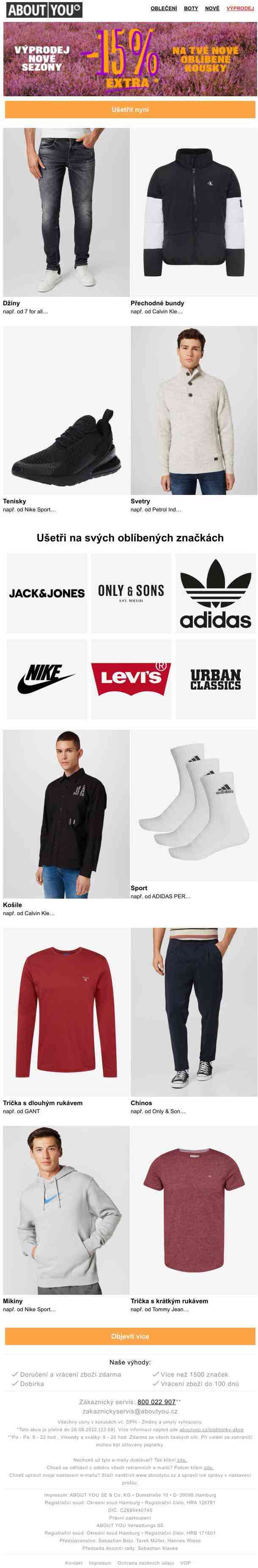This screenshot has width=258, height=1568.
Task: Open the VÝPRODEJ sale link
Action: tap(240, 8)
